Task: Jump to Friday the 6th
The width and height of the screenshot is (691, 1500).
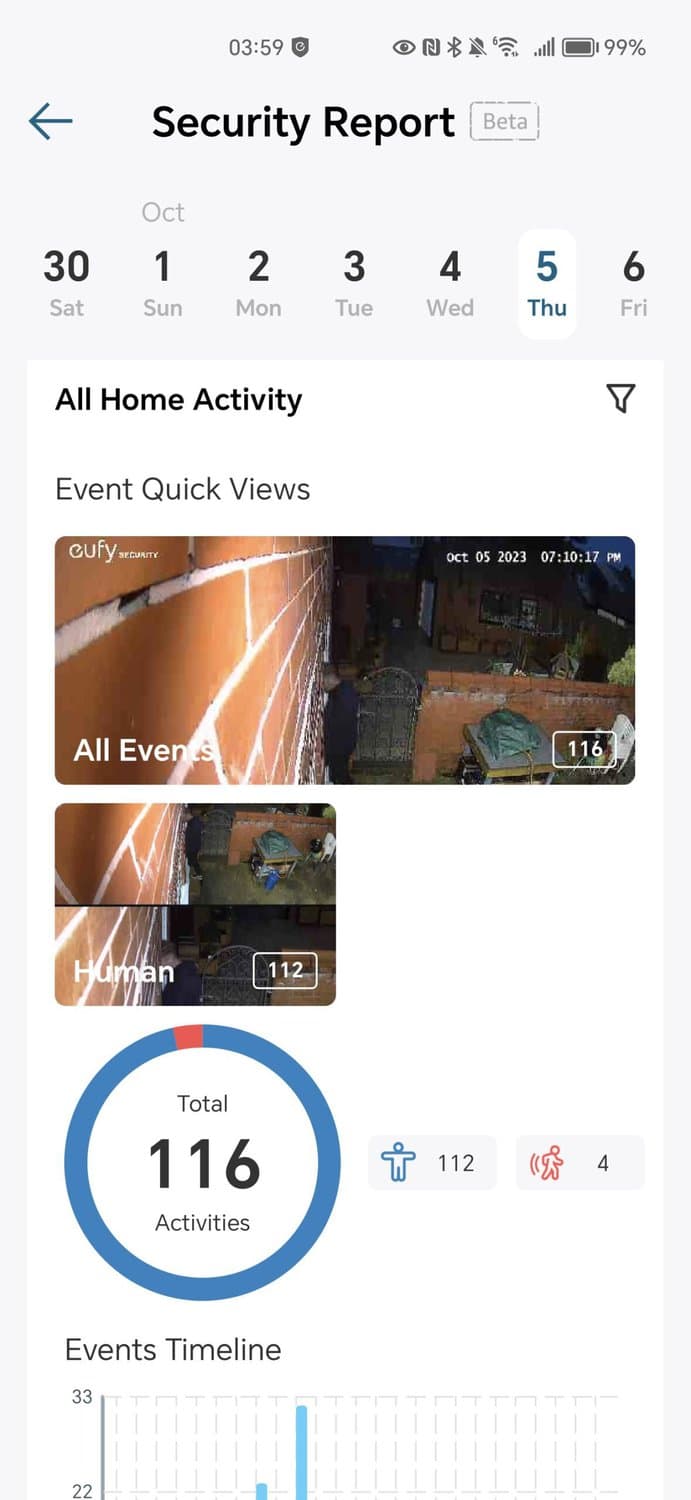Action: point(634,283)
